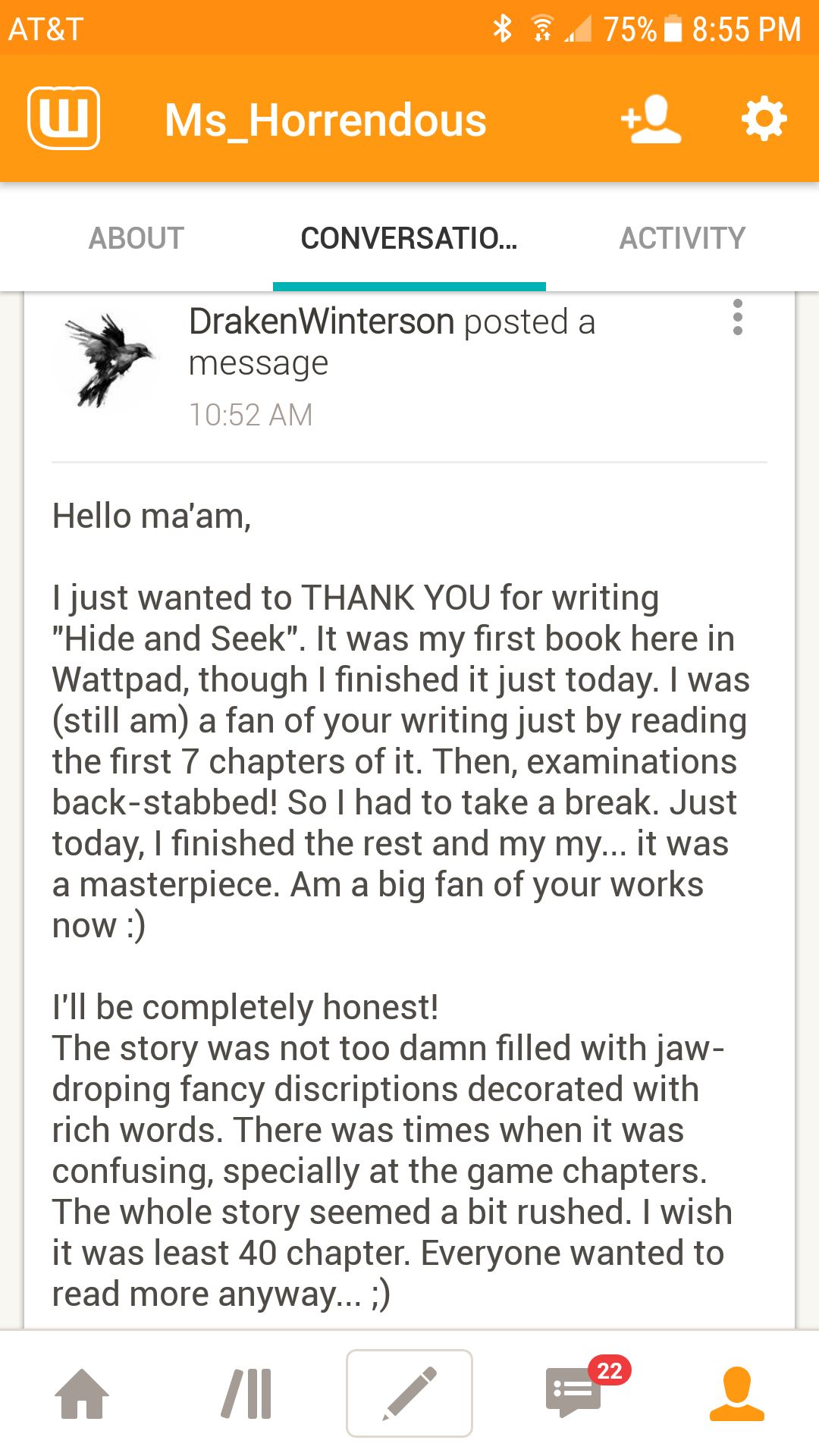Open DrakenWinterson's profile from the name
Viewport: 819px width, 1456px height.
click(x=321, y=322)
